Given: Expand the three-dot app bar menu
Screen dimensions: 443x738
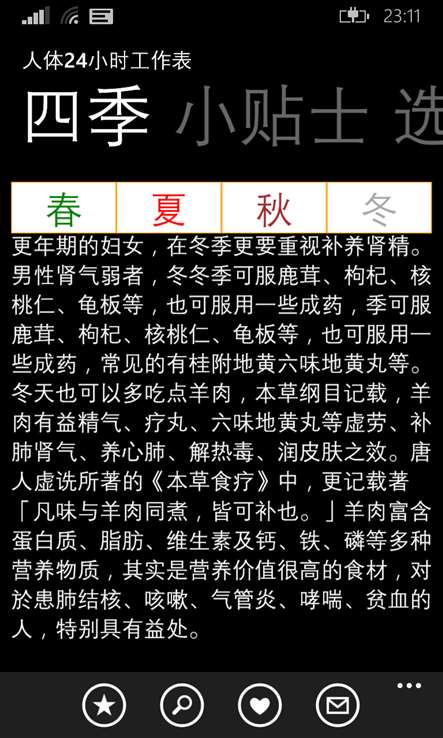Looking at the screenshot, I should pyautogui.click(x=409, y=686).
